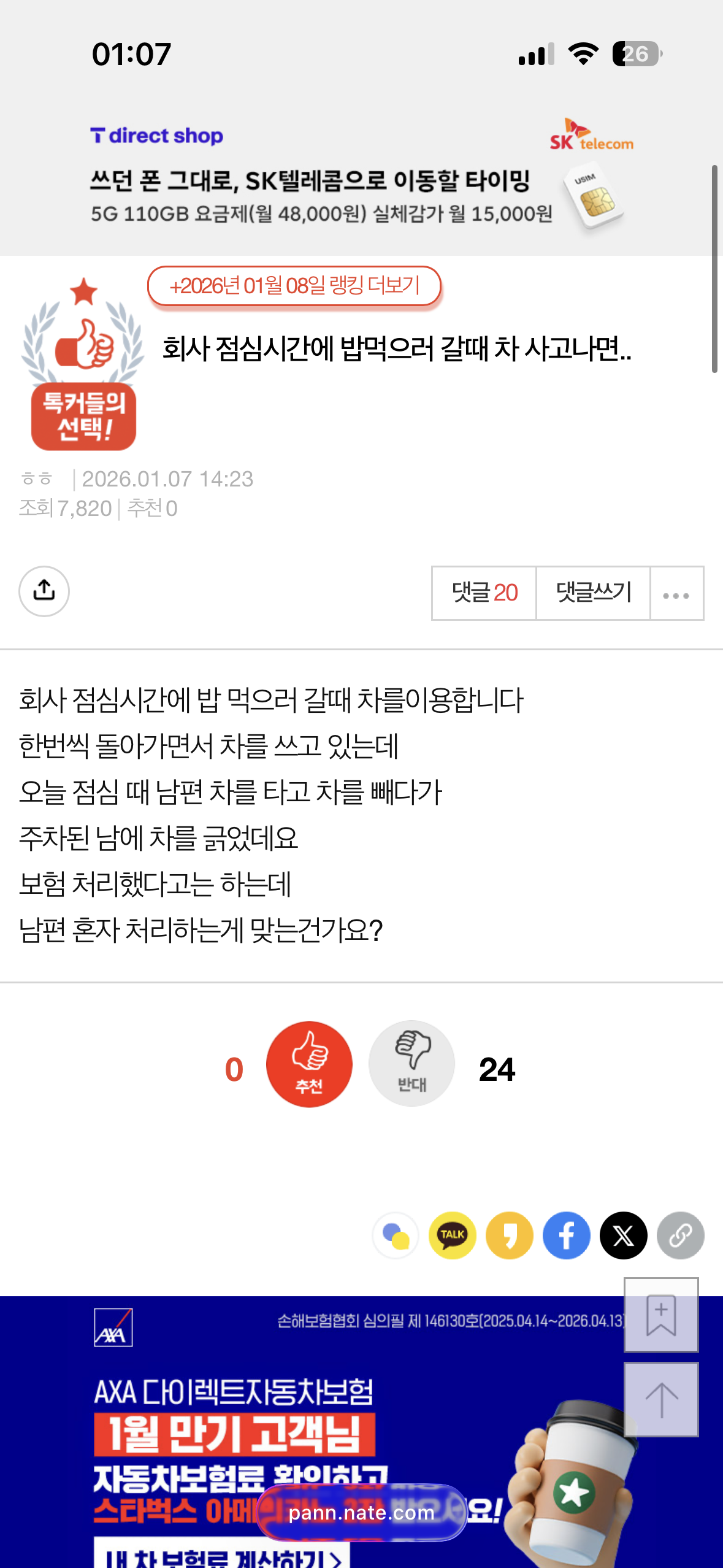Copy the post link with the chain icon
The height and width of the screenshot is (1568, 723).
pyautogui.click(x=681, y=1235)
